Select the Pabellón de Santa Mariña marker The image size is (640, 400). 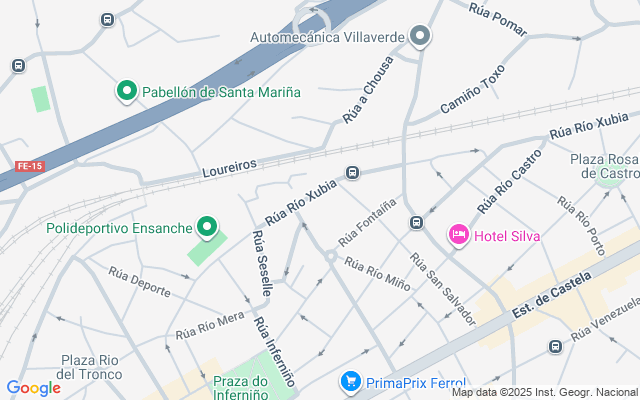[x=127, y=92]
